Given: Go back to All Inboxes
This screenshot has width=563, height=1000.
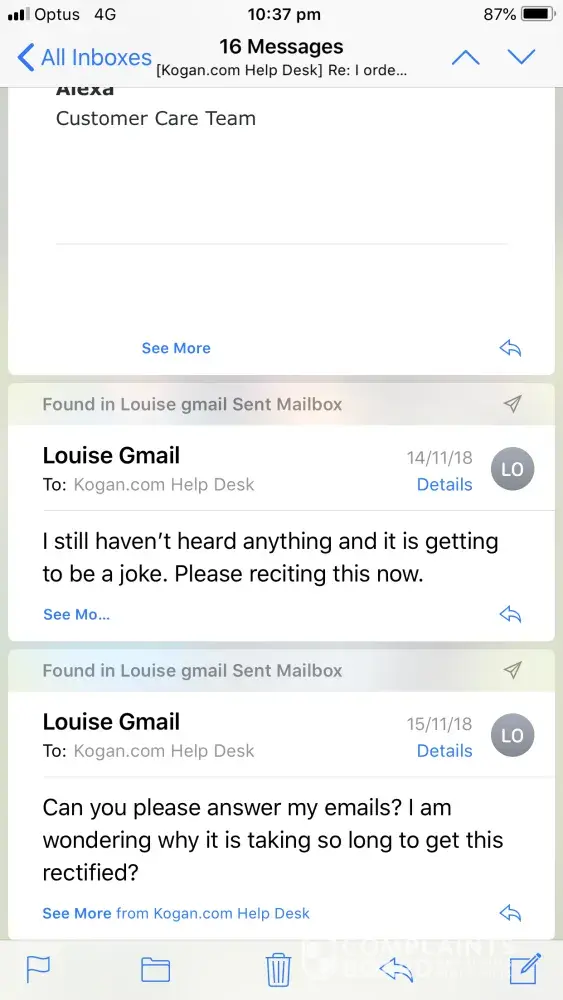Looking at the screenshot, I should tap(85, 57).
